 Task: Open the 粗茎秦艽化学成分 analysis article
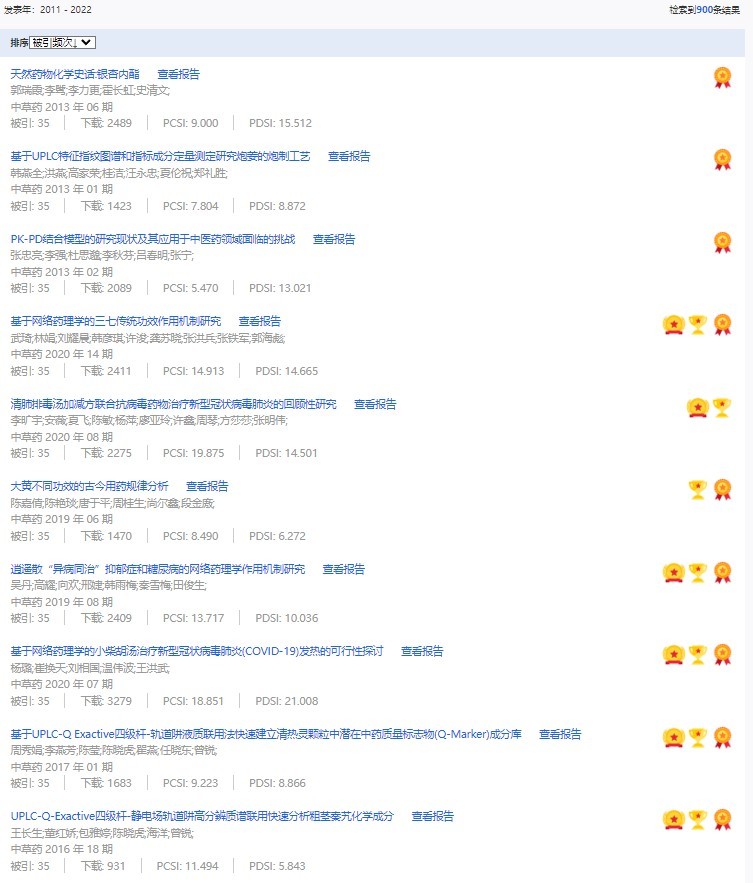202,816
